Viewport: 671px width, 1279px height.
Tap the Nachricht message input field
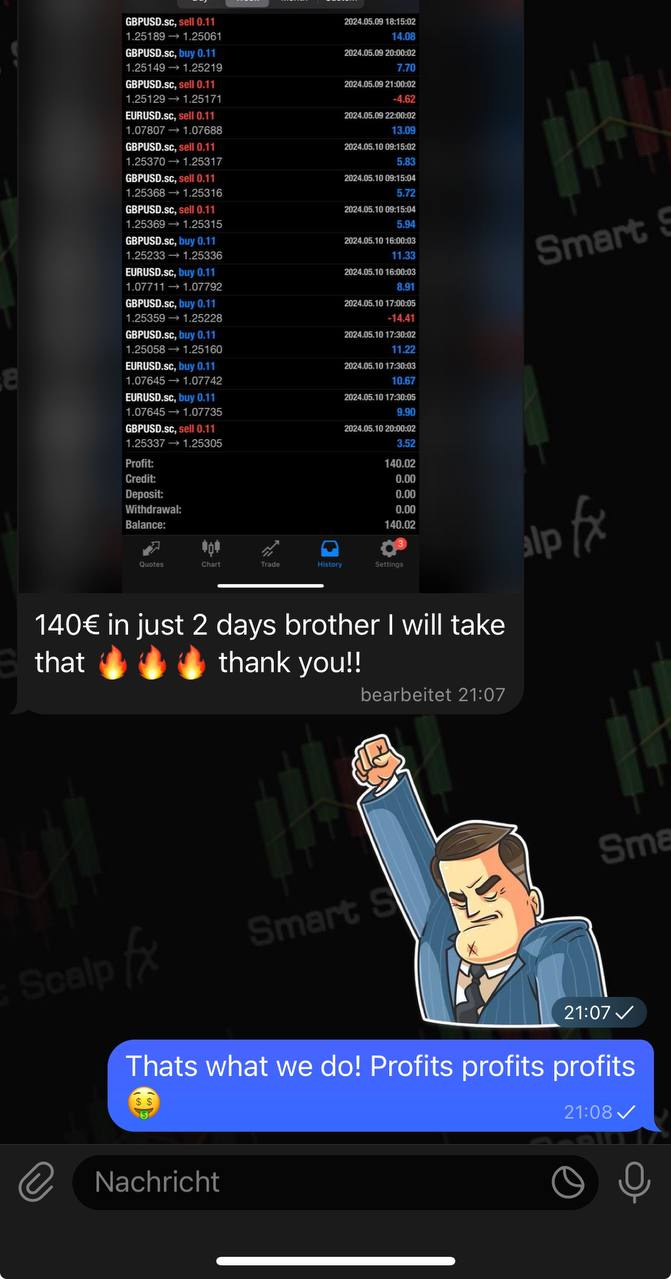(310, 1182)
